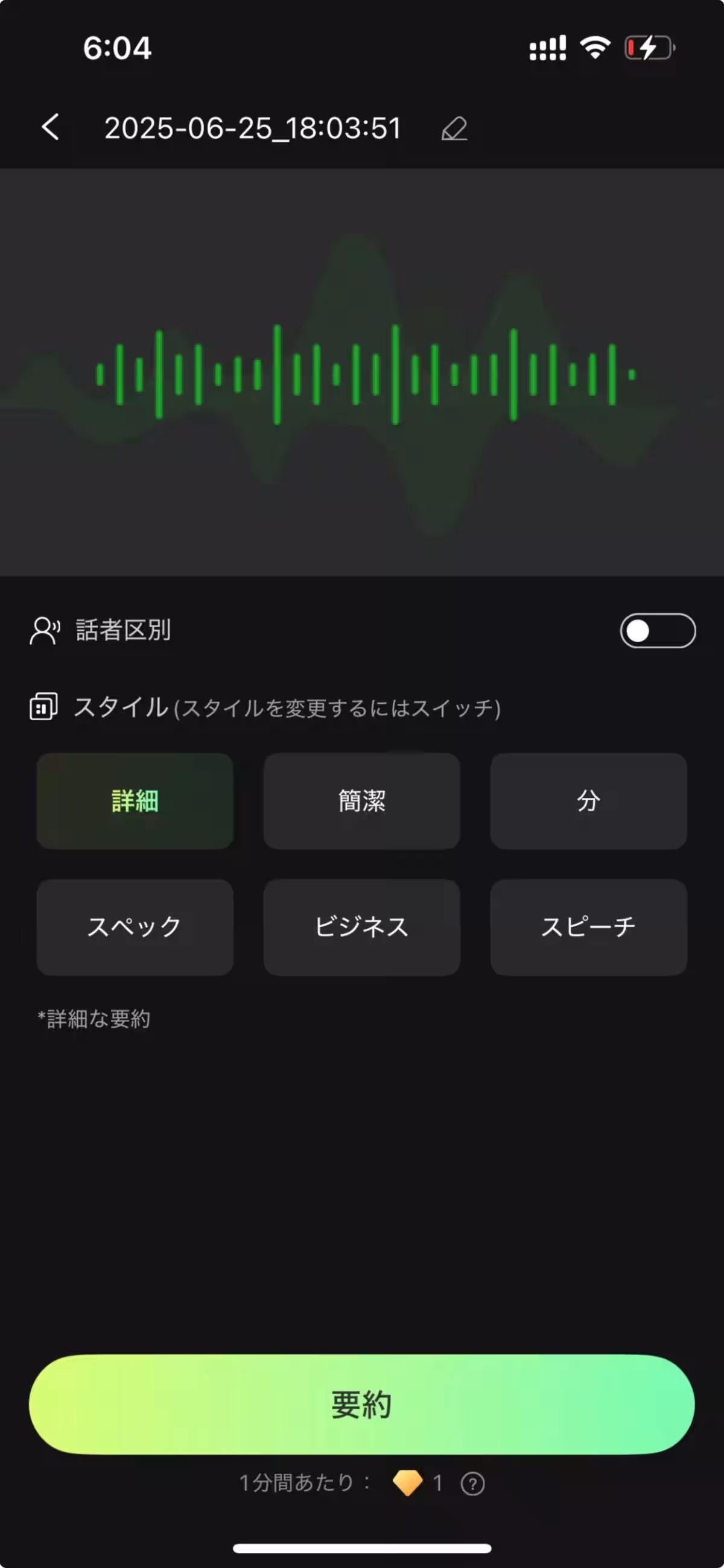Switch to the ビジネス style
The image size is (724, 1568).
(x=361, y=926)
